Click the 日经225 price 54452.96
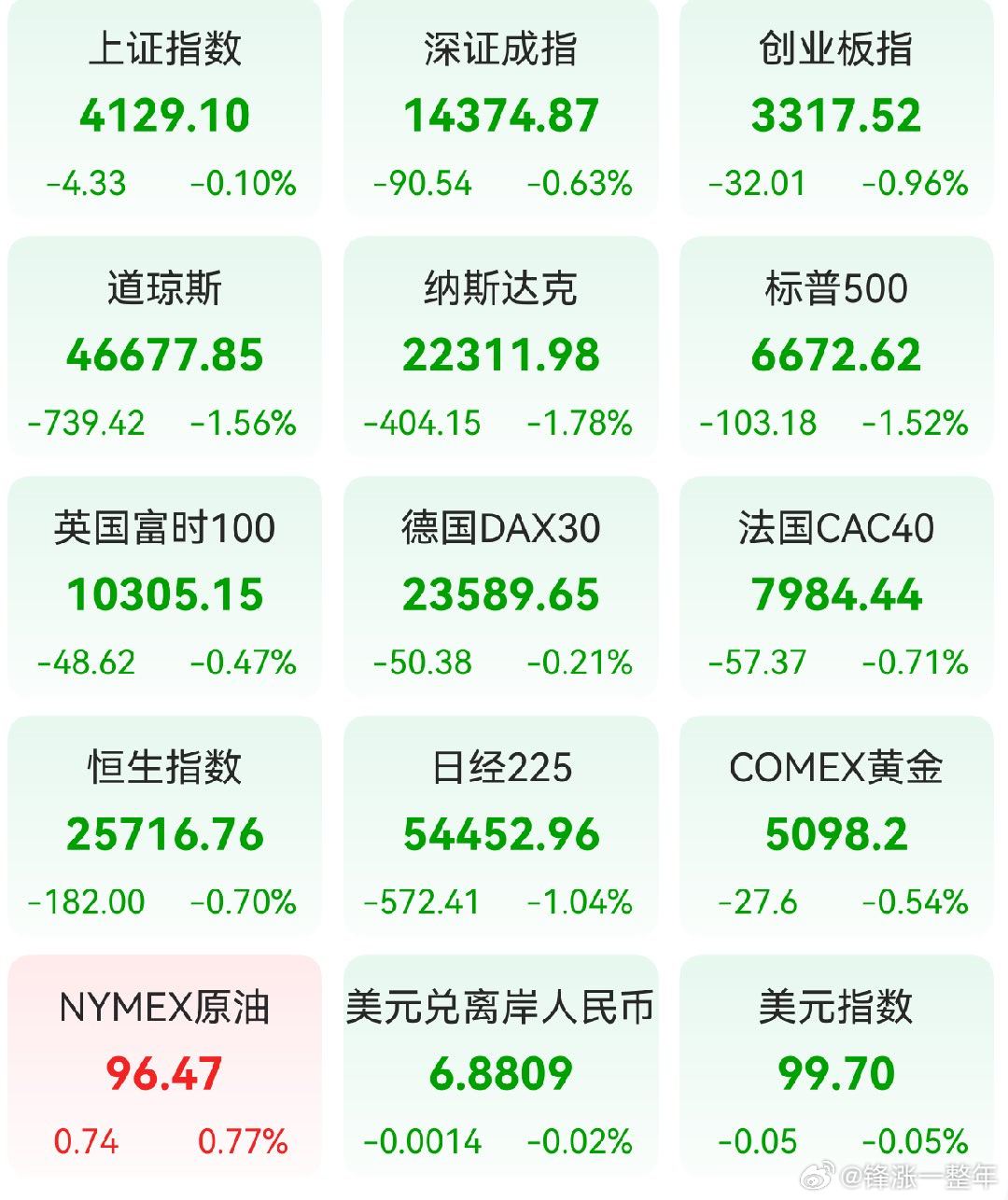 (504, 833)
